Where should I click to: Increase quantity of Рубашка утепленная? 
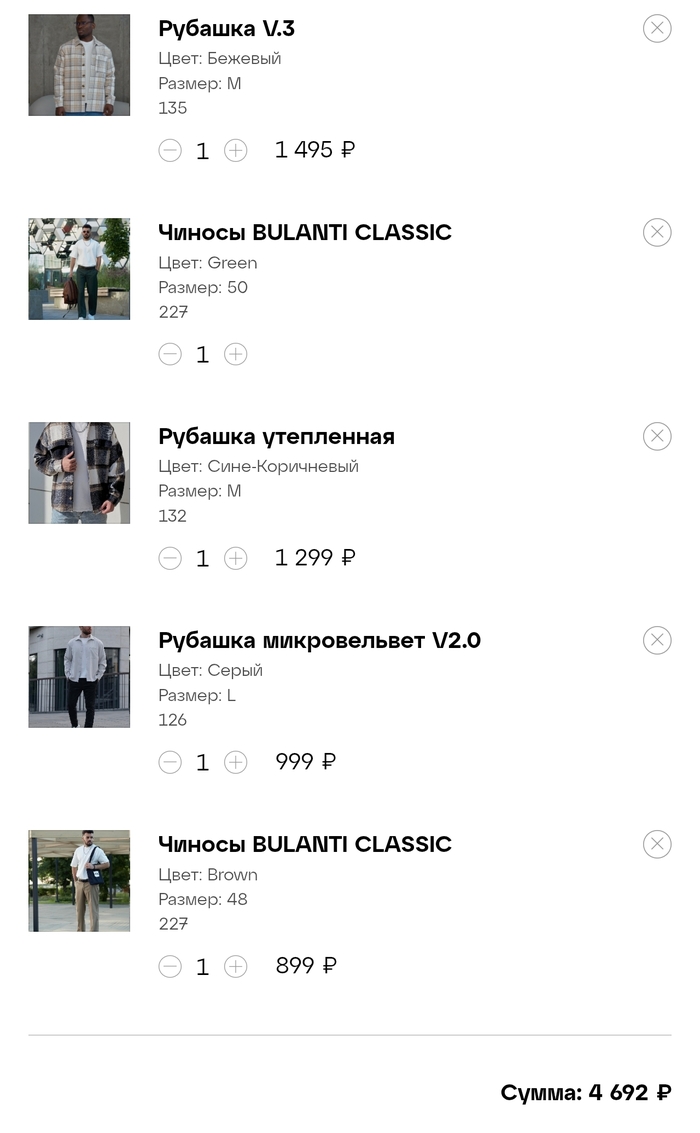click(235, 559)
